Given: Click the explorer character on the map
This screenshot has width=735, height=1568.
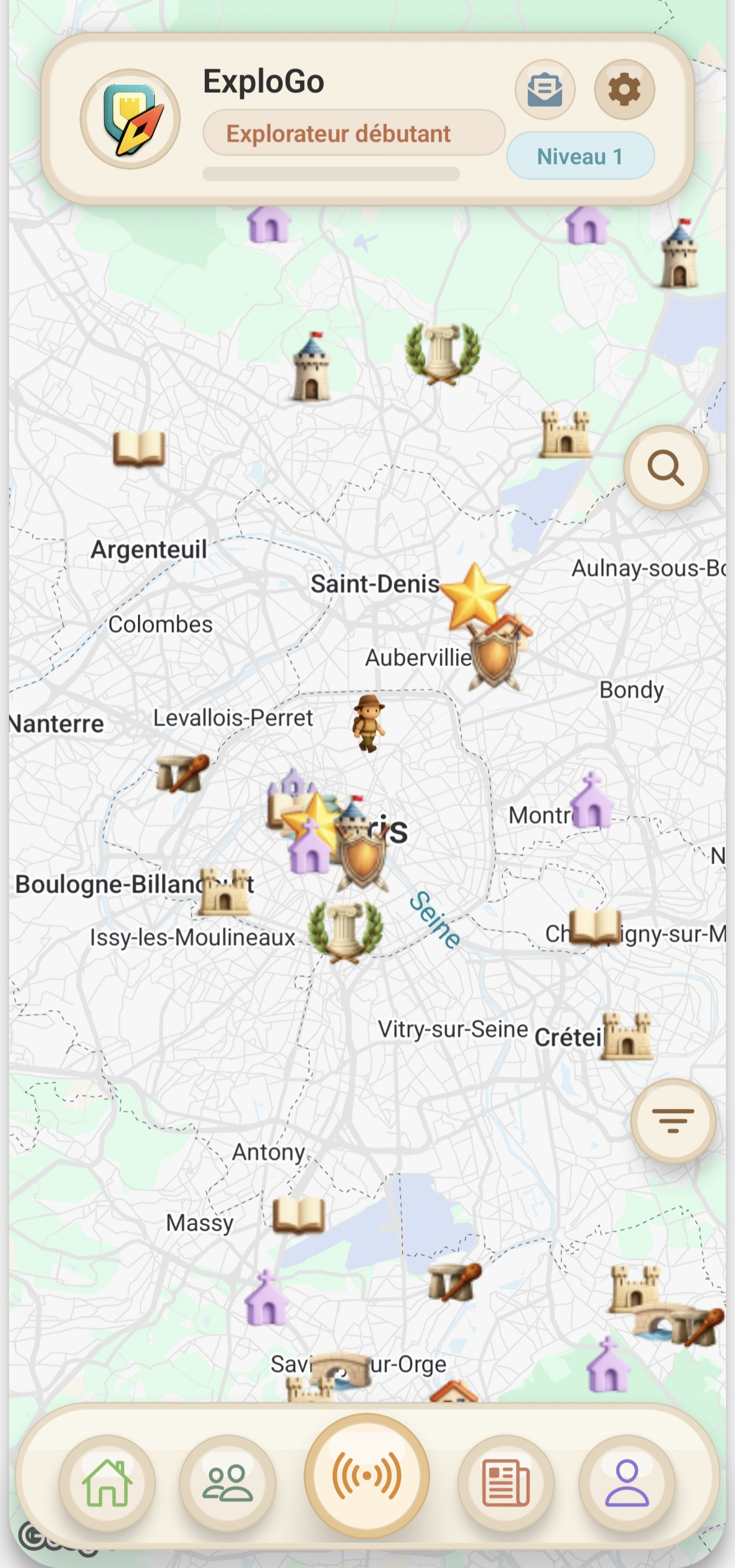Looking at the screenshot, I should coord(368,724).
